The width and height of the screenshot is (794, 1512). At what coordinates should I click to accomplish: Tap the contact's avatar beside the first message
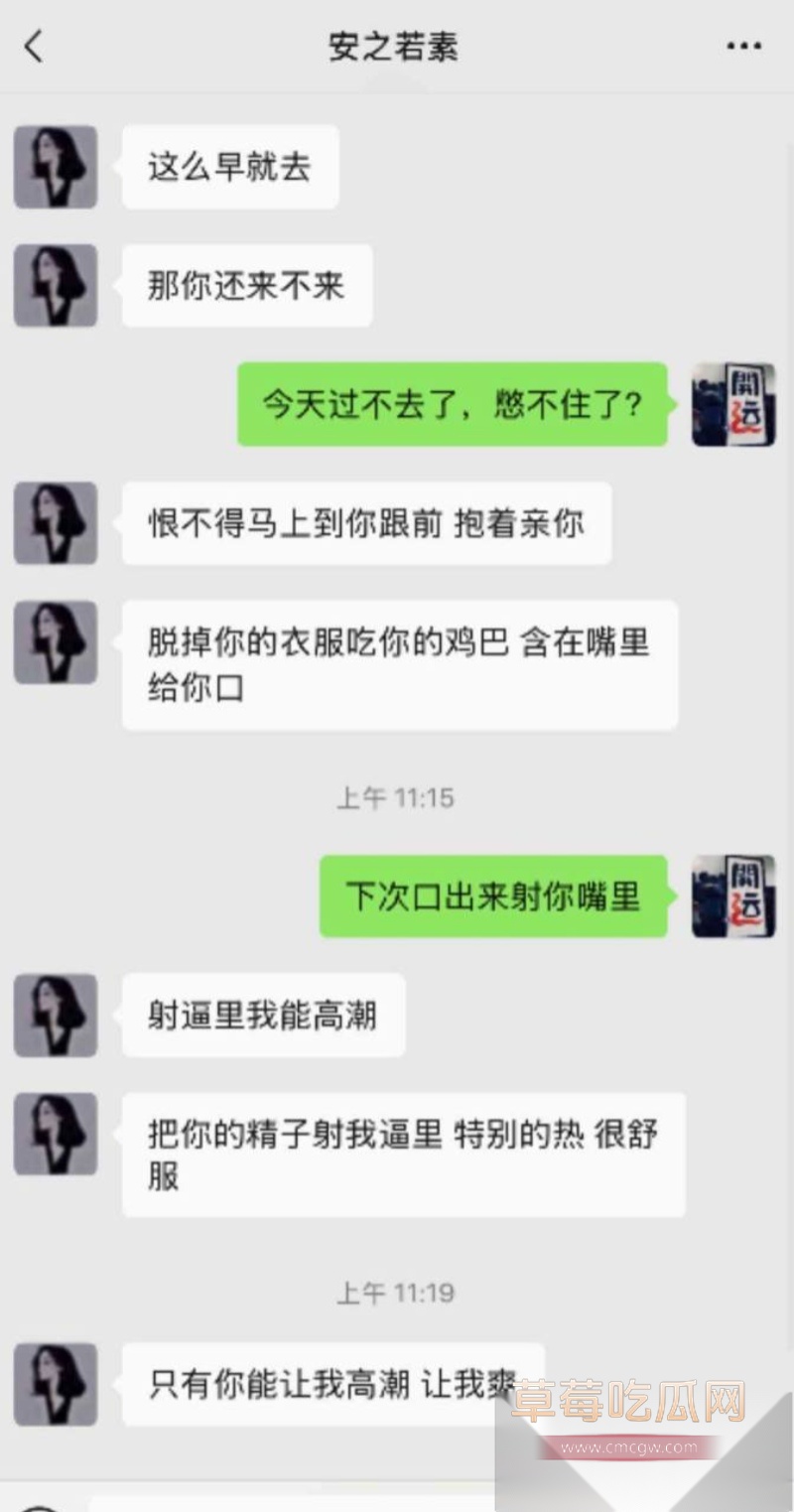pyautogui.click(x=55, y=167)
